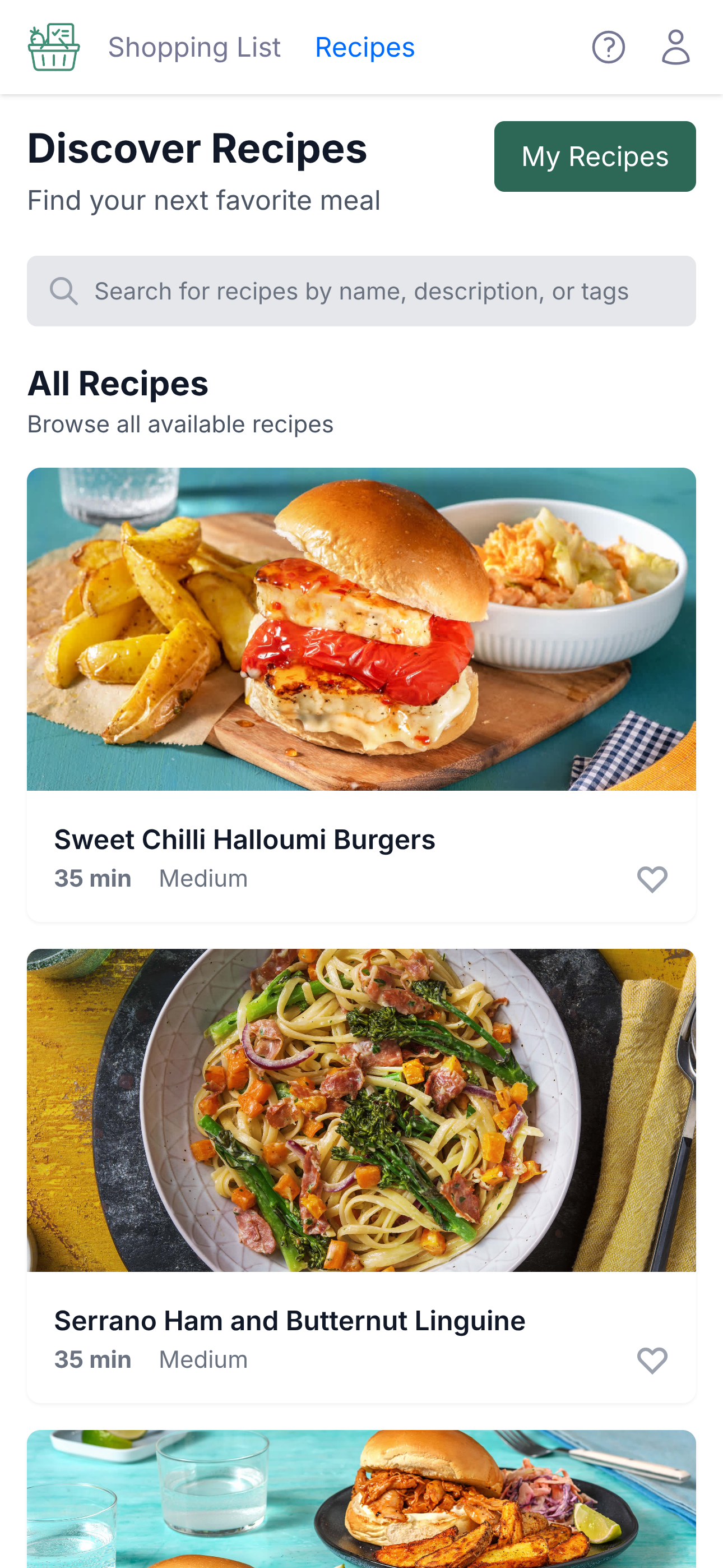
Task: Click the search magnifier icon
Action: [x=63, y=290]
